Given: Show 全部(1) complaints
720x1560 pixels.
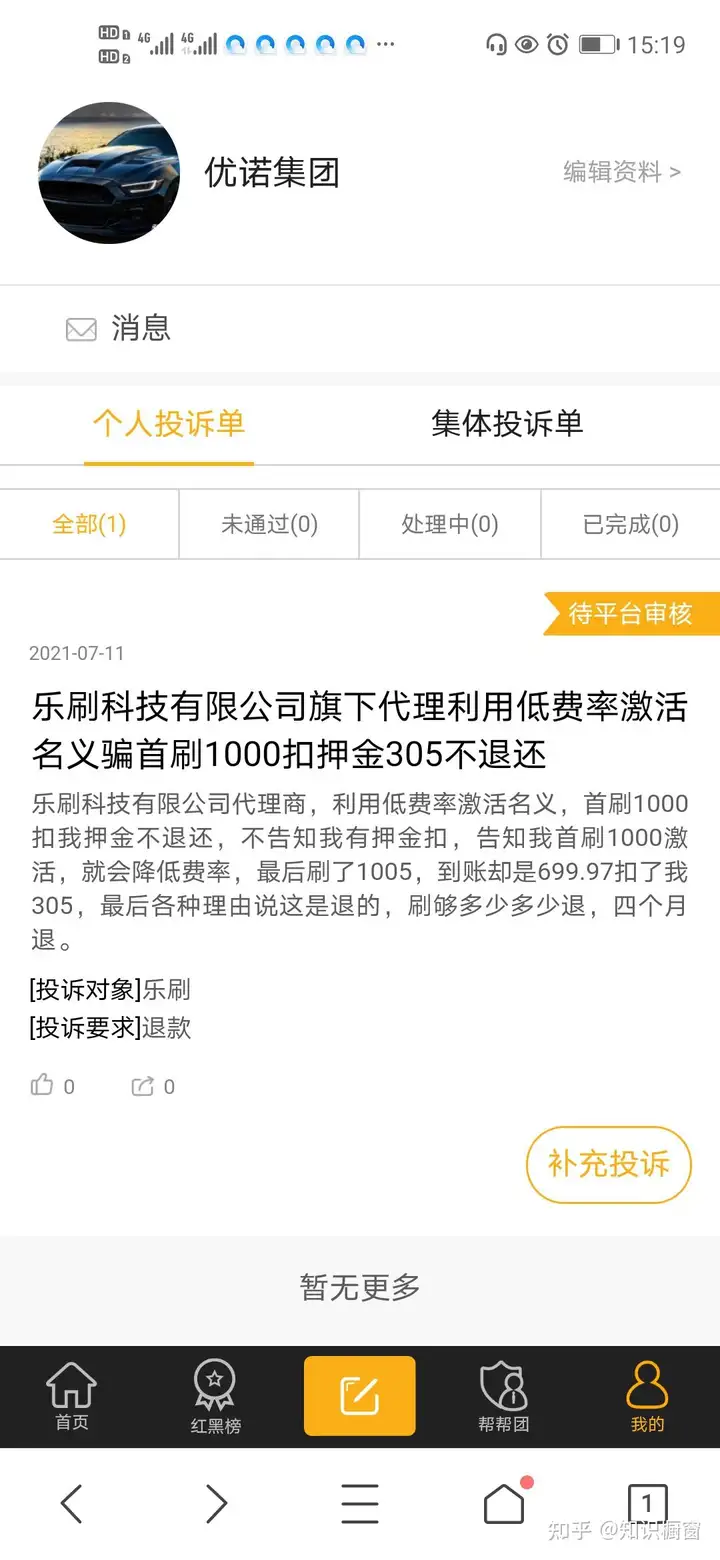Looking at the screenshot, I should [89, 524].
